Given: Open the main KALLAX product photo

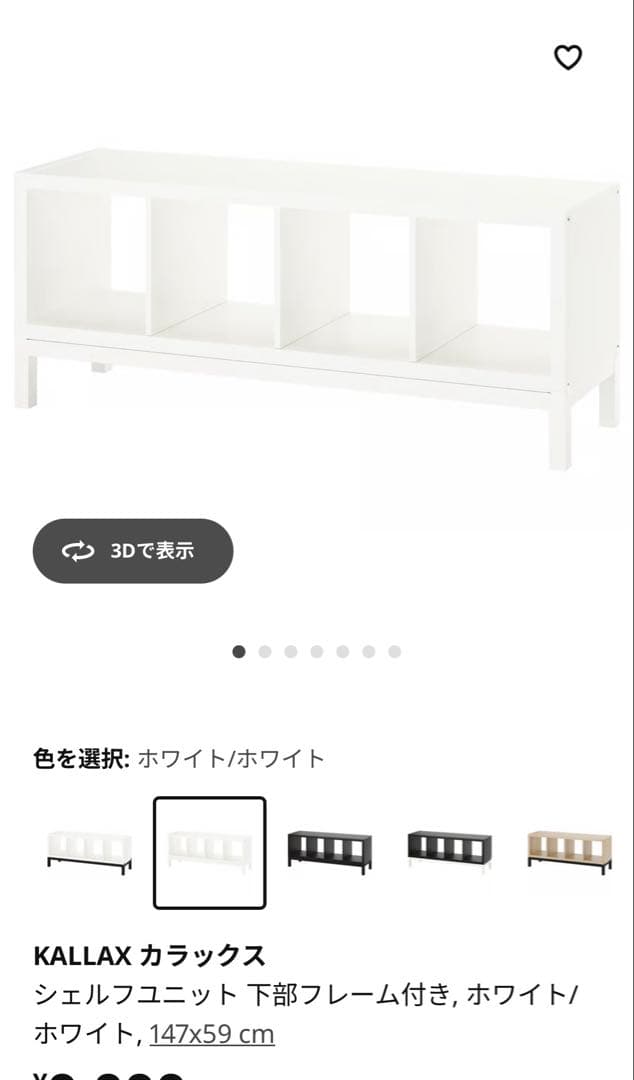Looking at the screenshot, I should (317, 300).
